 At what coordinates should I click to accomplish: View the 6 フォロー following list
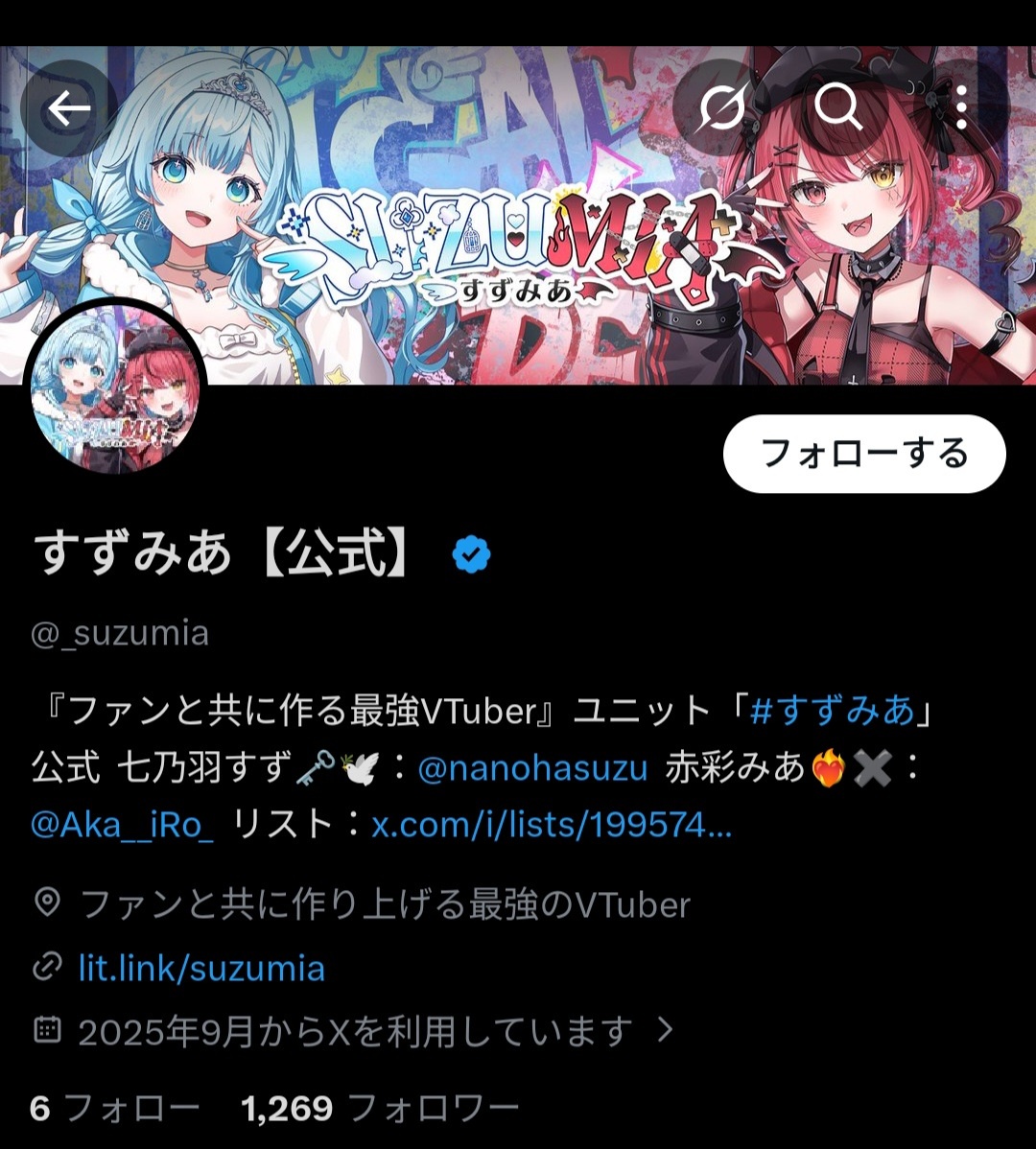click(x=115, y=1109)
